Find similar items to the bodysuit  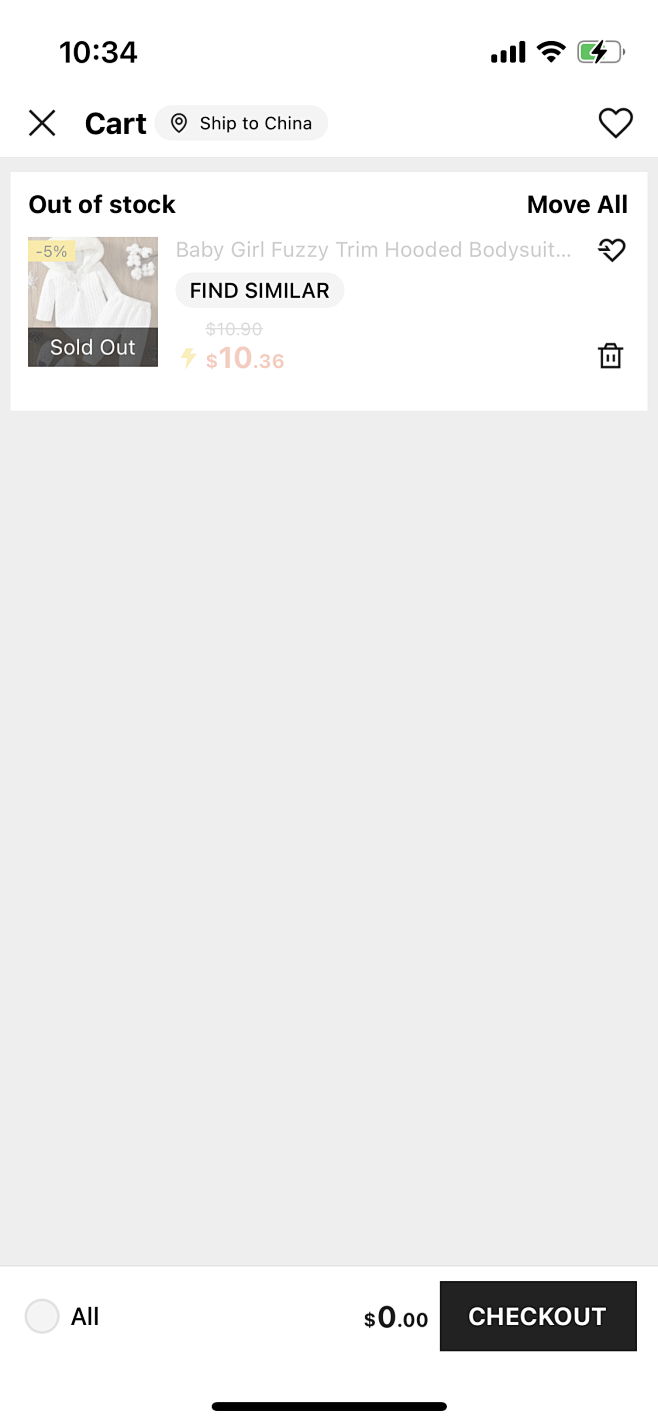260,291
